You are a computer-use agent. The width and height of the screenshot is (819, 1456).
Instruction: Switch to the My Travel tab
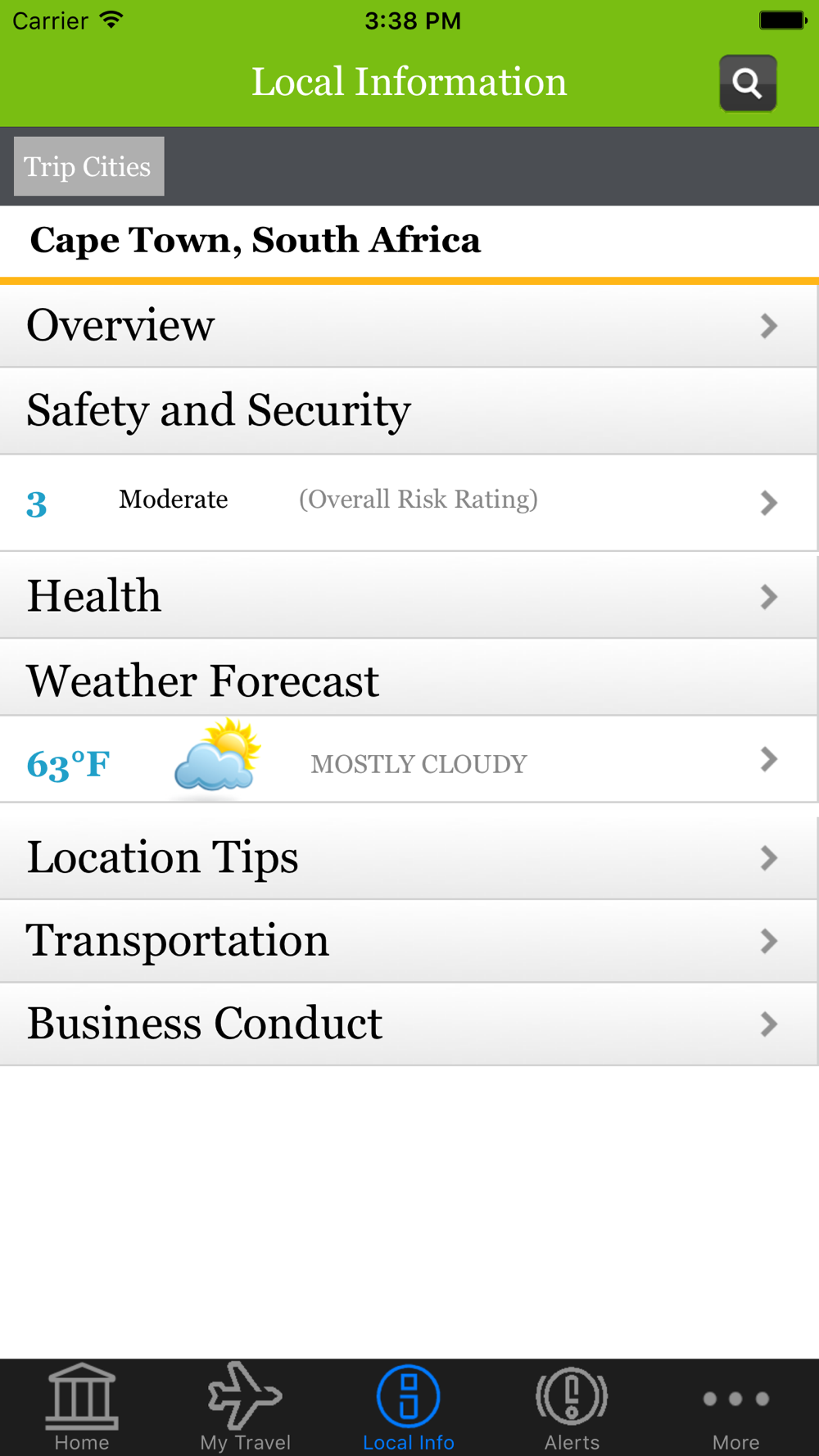coord(245,1408)
